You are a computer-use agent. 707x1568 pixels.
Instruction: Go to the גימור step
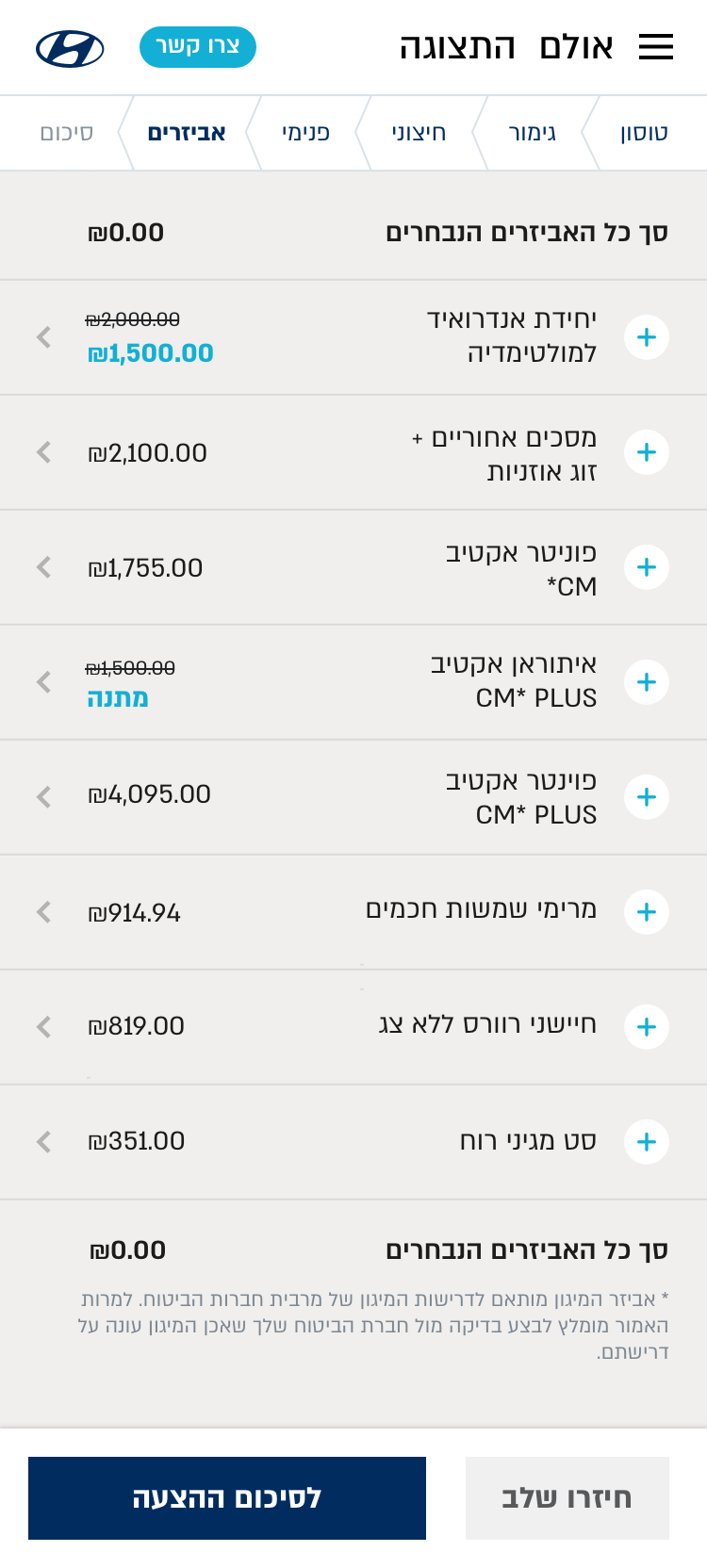533,133
